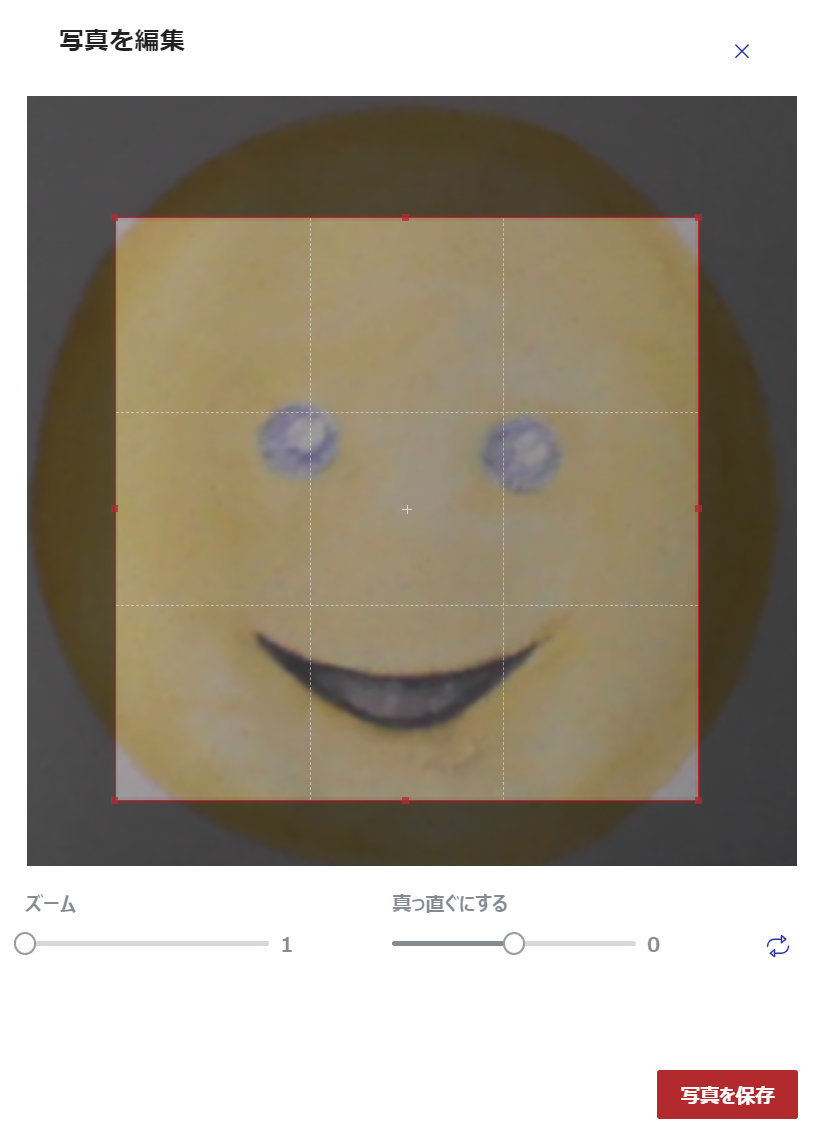Screen dimensions: 826x1144
Task: Tap the ズーム slider handle
Action: pos(25,944)
